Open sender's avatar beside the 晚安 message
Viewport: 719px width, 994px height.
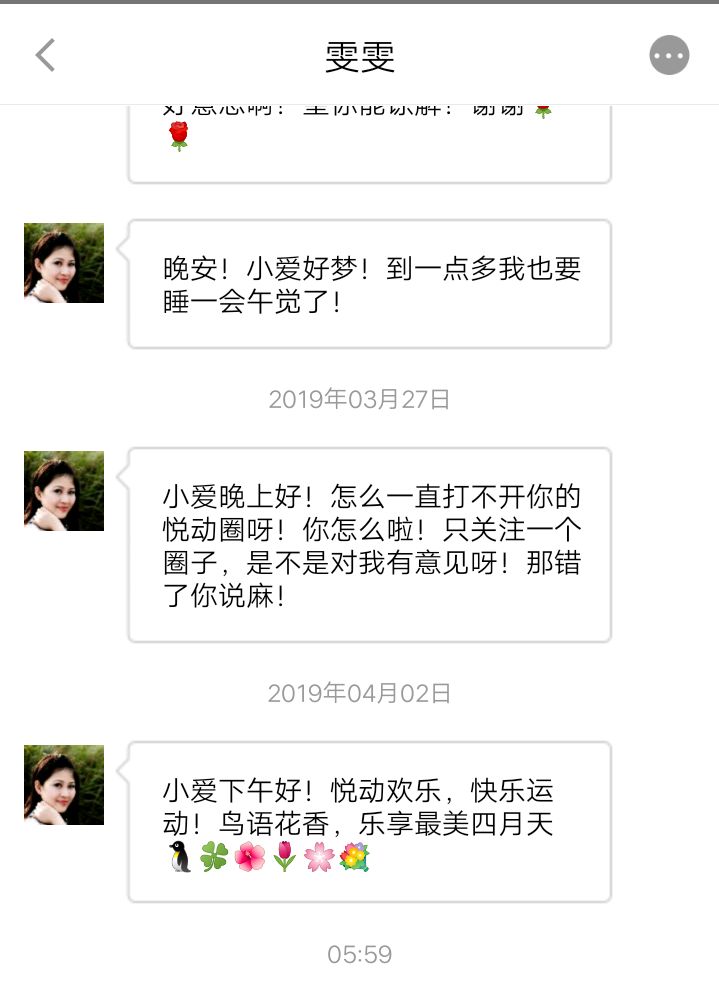tap(64, 263)
